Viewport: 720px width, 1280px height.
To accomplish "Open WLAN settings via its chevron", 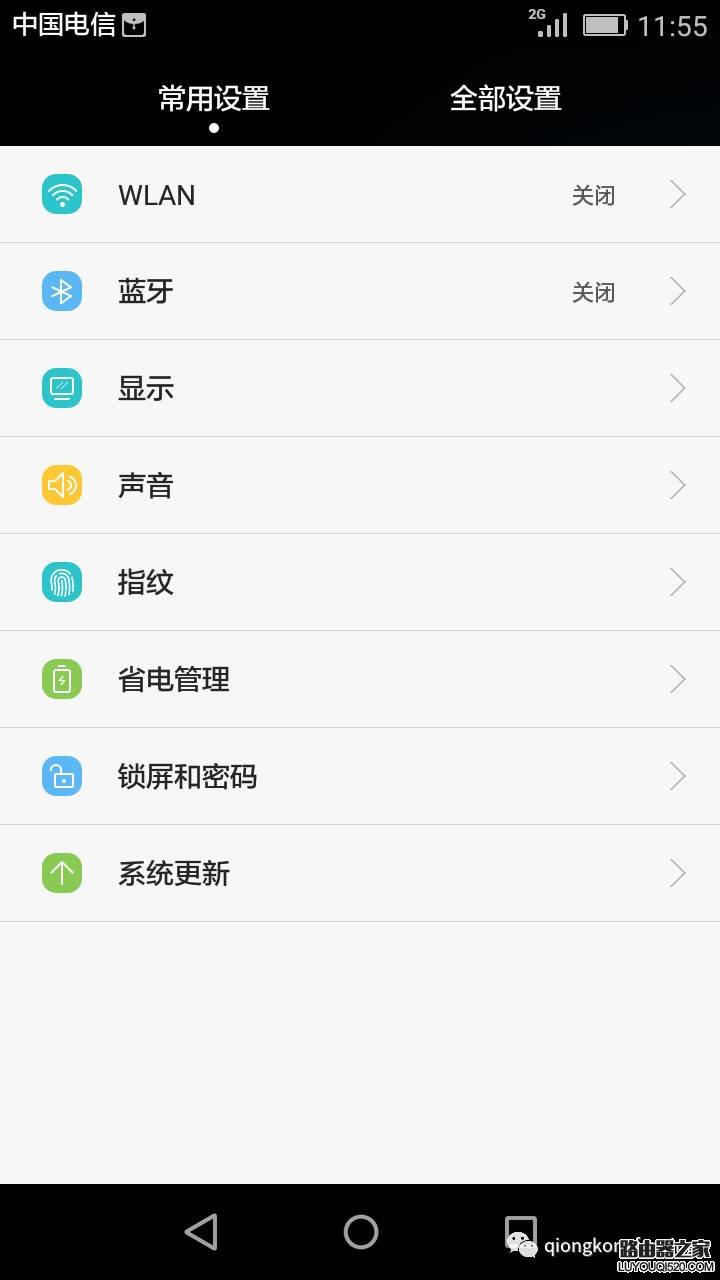I will tap(677, 194).
